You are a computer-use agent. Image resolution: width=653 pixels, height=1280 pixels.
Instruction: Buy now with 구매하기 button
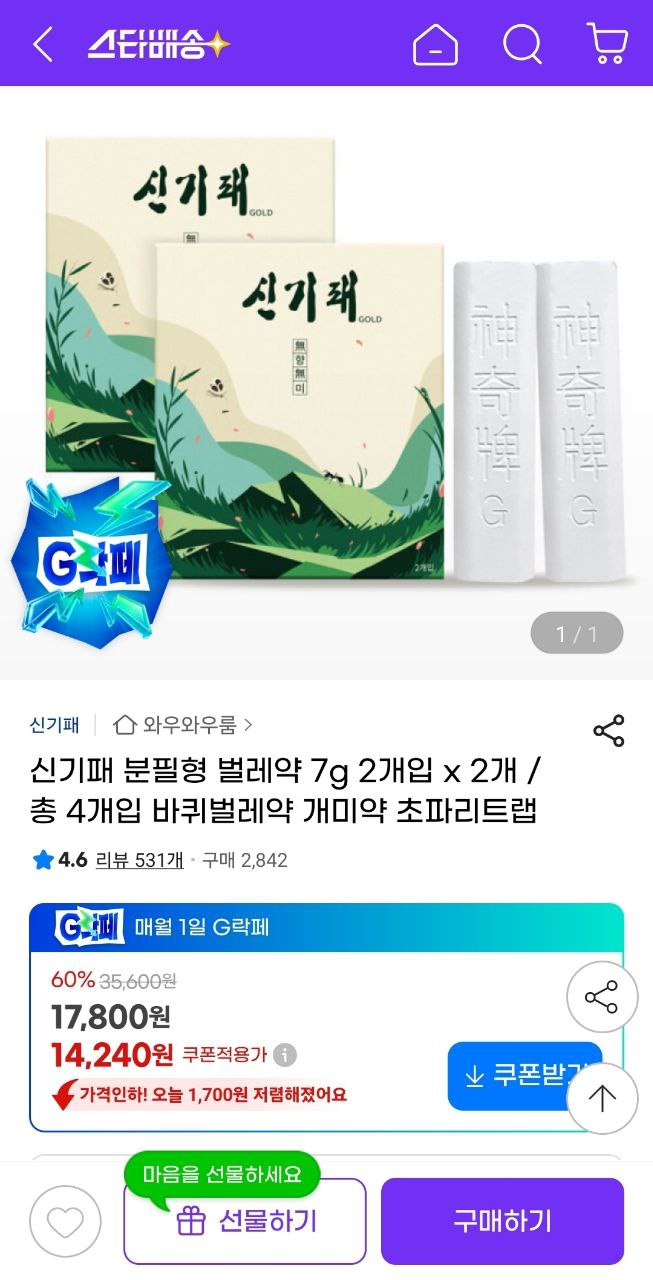[x=502, y=1221]
